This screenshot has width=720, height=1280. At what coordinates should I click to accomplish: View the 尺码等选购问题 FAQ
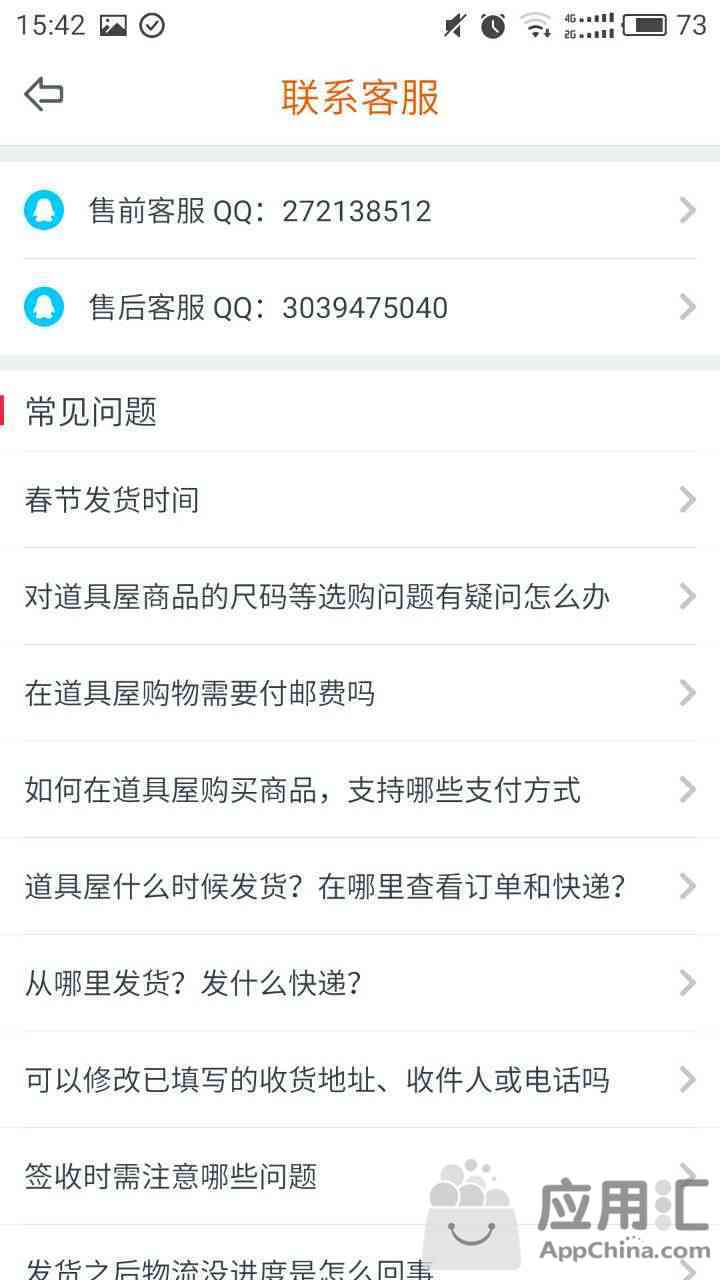360,596
